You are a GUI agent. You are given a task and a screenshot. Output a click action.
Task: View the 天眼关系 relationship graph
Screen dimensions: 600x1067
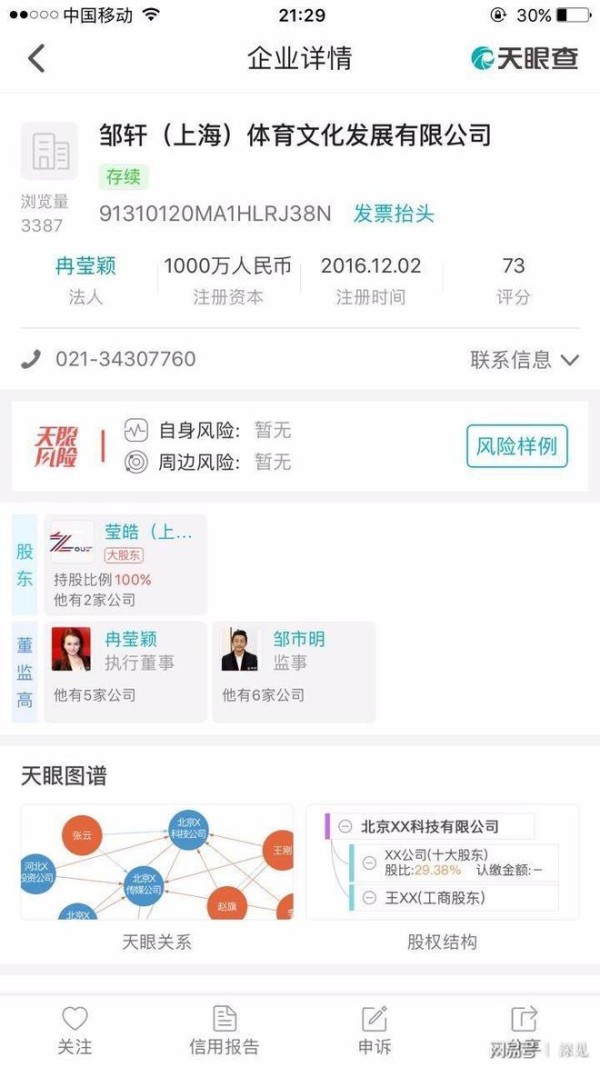(x=157, y=865)
